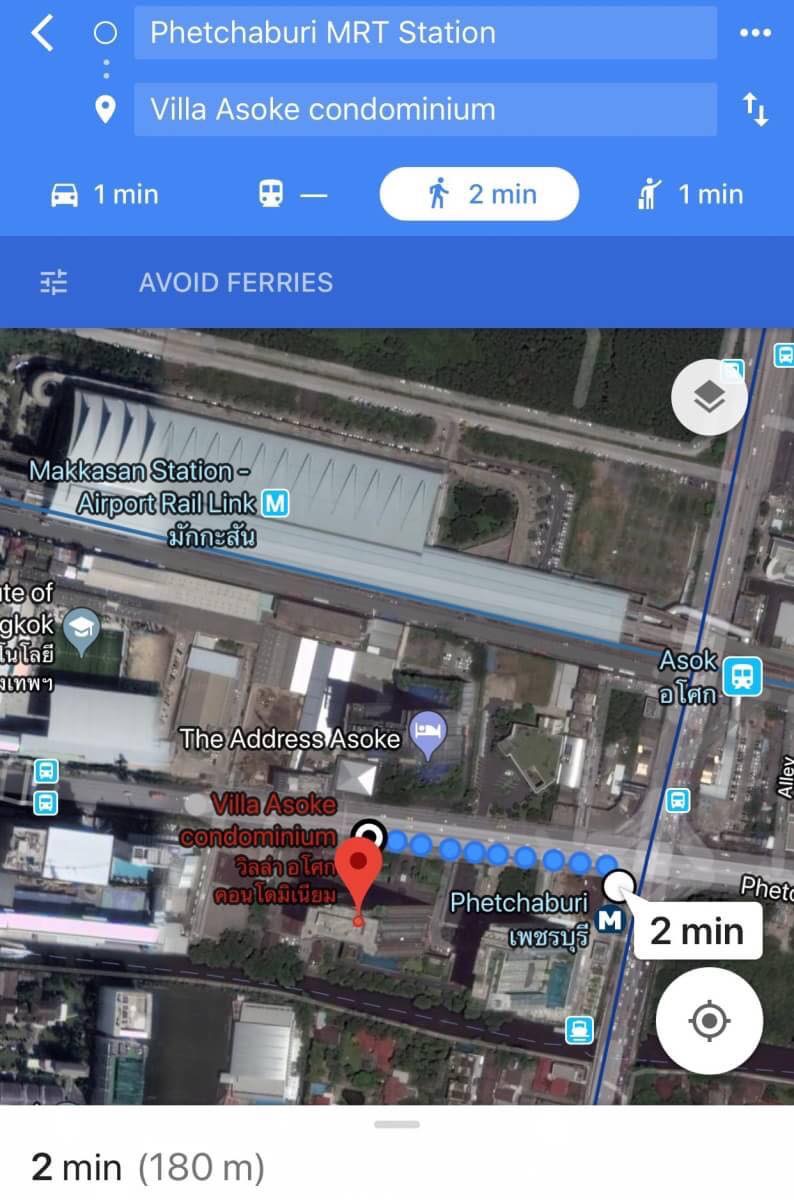The height and width of the screenshot is (1200, 794).
Task: Tap the AVOID FERRIES option
Action: pos(236,283)
